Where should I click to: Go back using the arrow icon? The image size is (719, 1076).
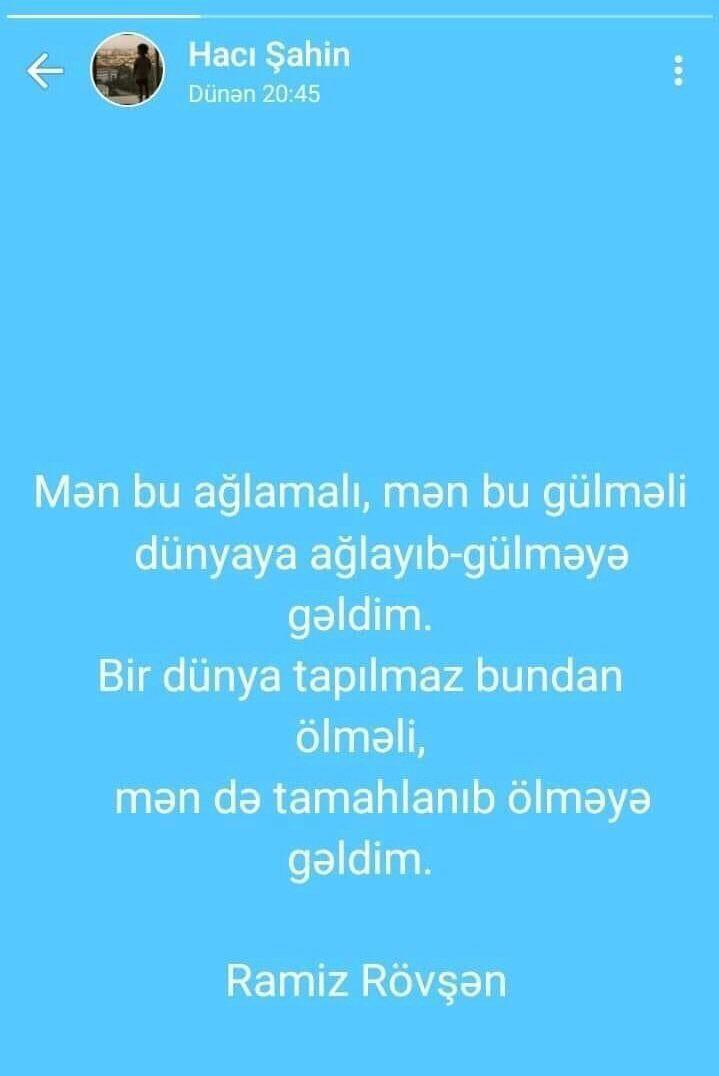click(44, 70)
